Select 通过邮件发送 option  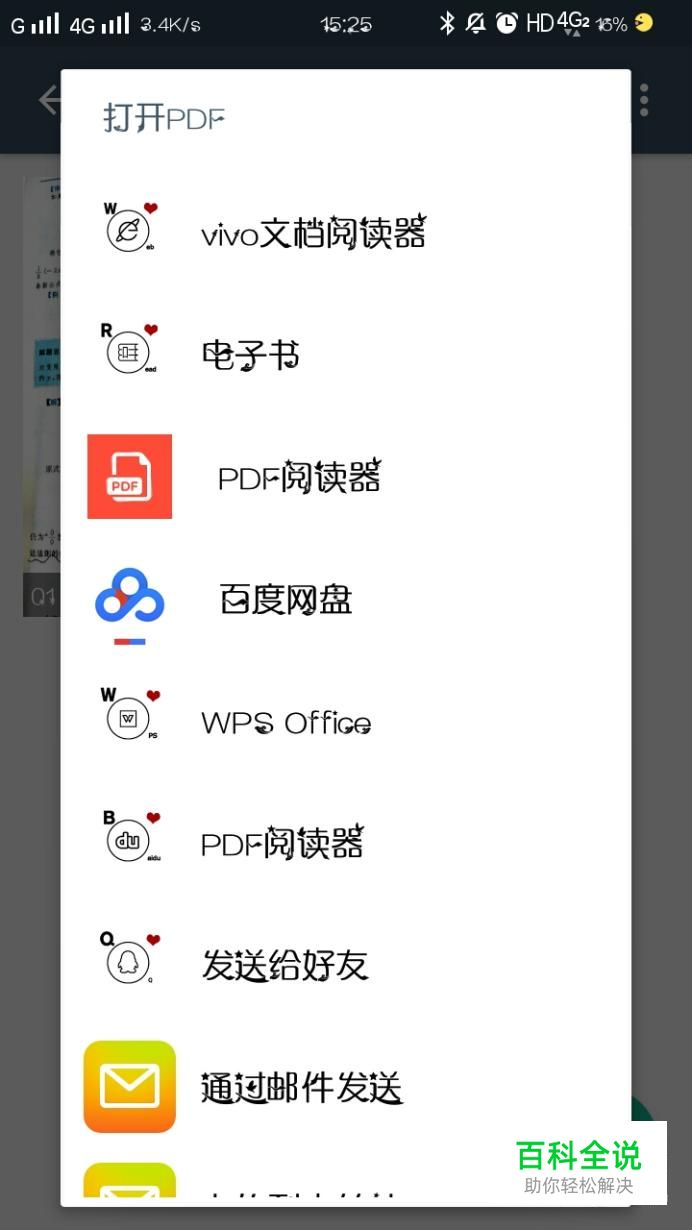point(345,1087)
